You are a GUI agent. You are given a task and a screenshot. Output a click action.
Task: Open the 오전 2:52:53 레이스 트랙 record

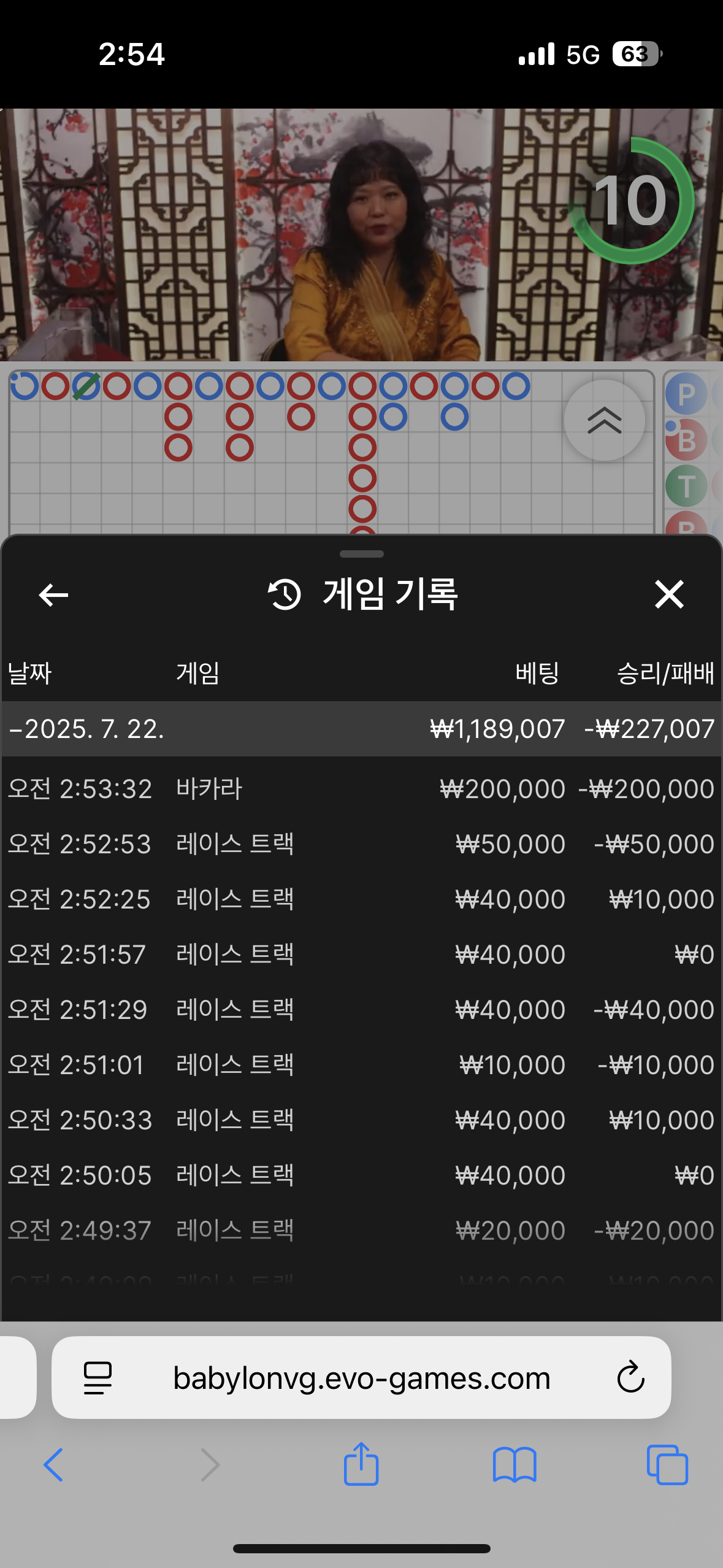[x=361, y=844]
